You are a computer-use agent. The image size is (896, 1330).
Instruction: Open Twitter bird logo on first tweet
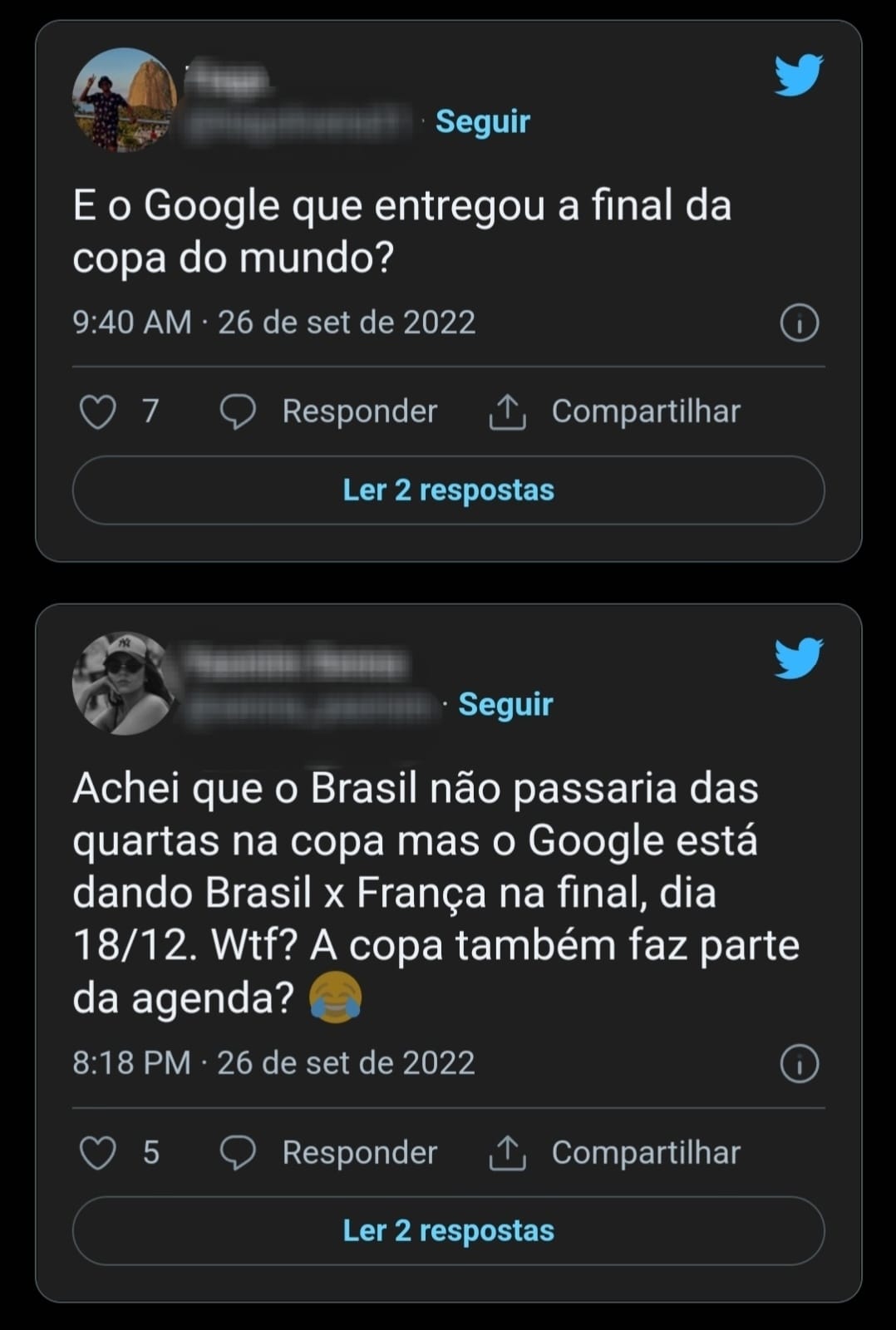pos(798,75)
